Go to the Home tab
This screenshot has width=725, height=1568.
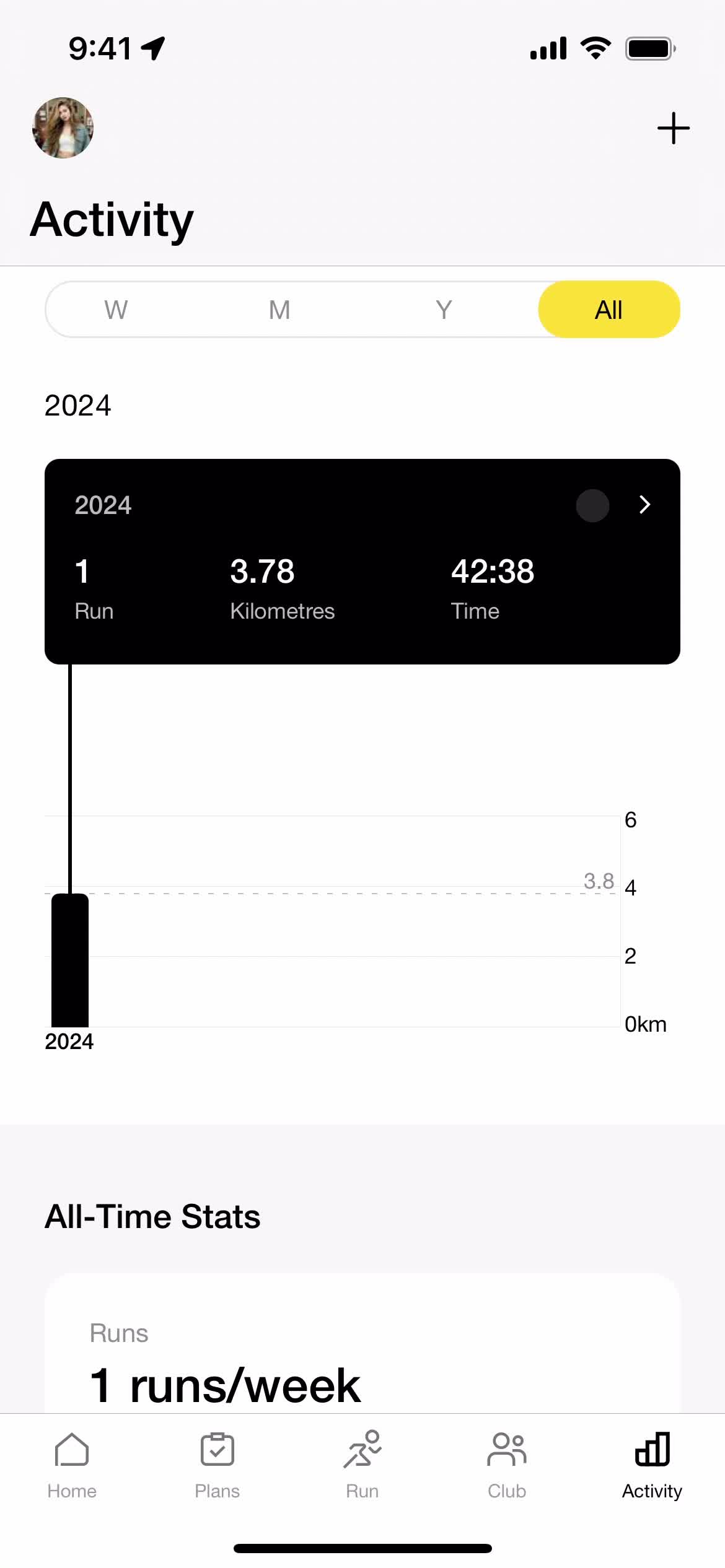click(72, 1464)
